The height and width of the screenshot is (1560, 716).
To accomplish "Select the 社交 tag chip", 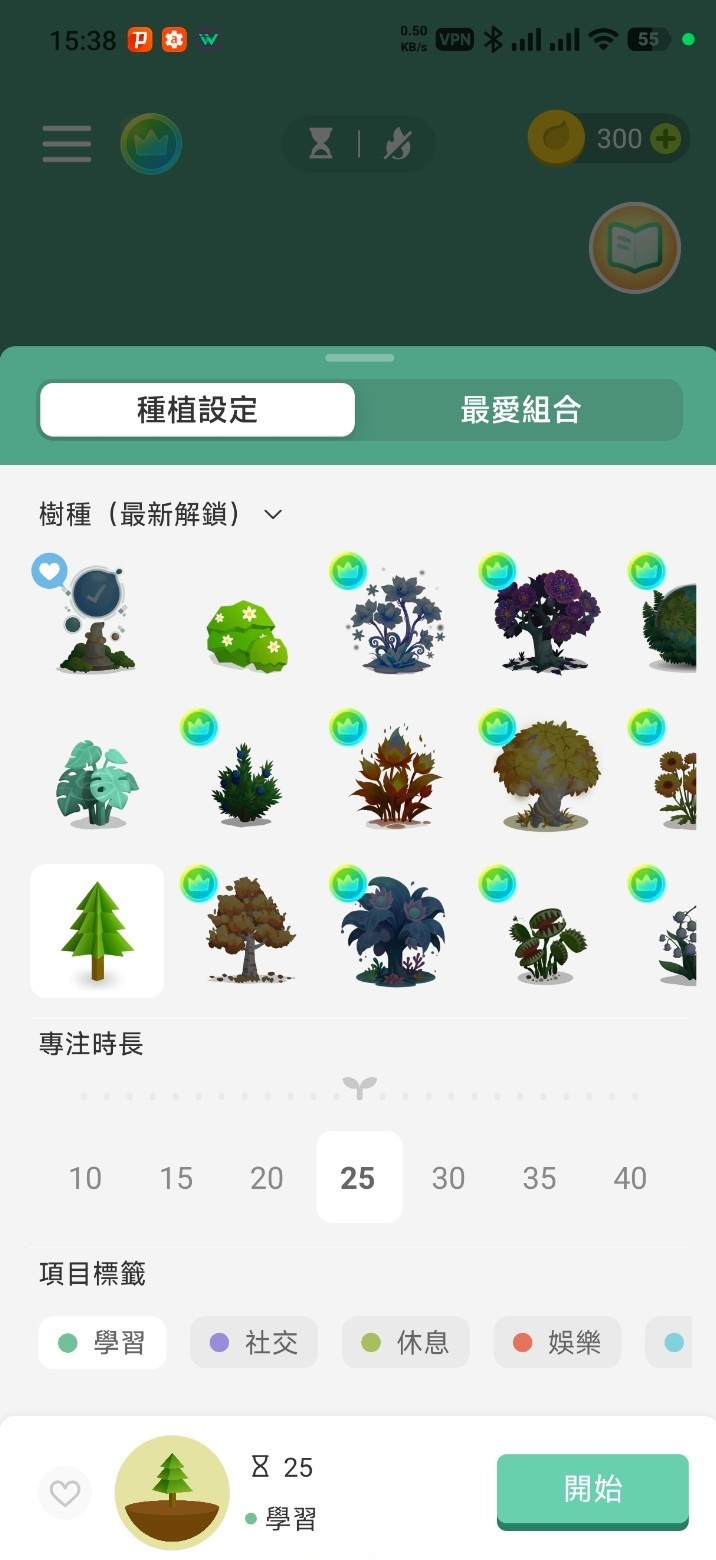I will click(254, 1342).
